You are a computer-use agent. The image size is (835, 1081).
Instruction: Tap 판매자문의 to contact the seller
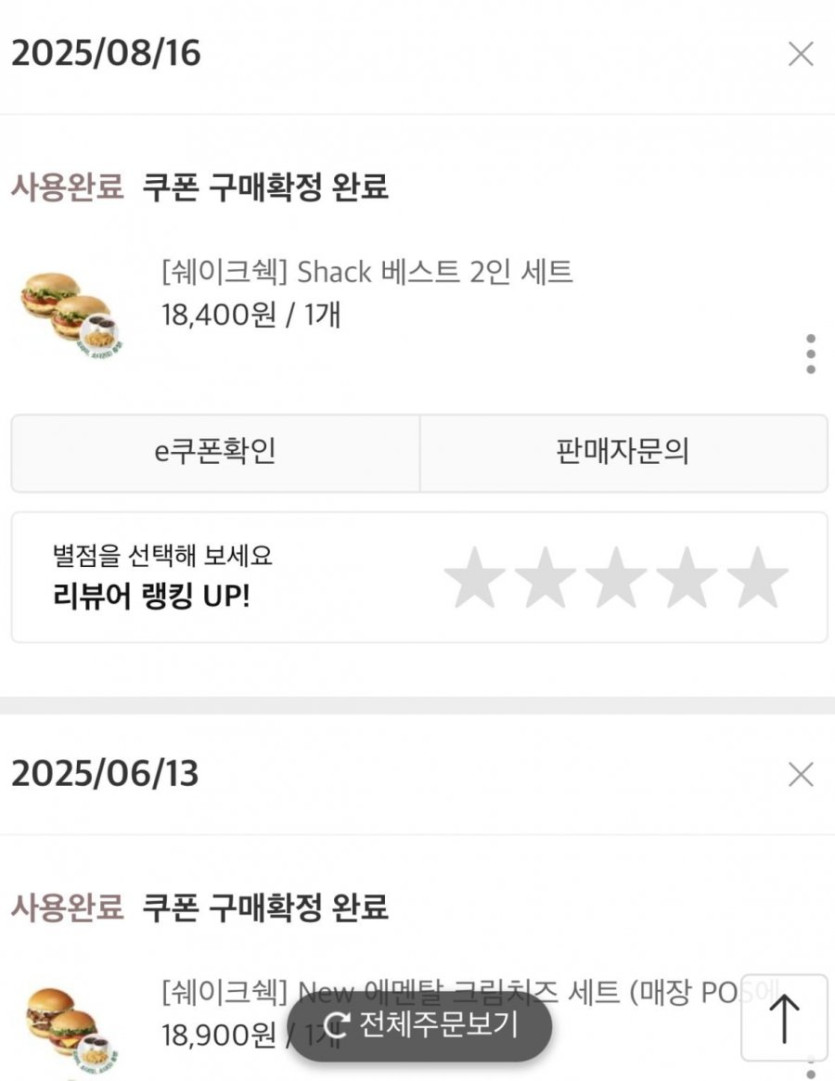623,453
